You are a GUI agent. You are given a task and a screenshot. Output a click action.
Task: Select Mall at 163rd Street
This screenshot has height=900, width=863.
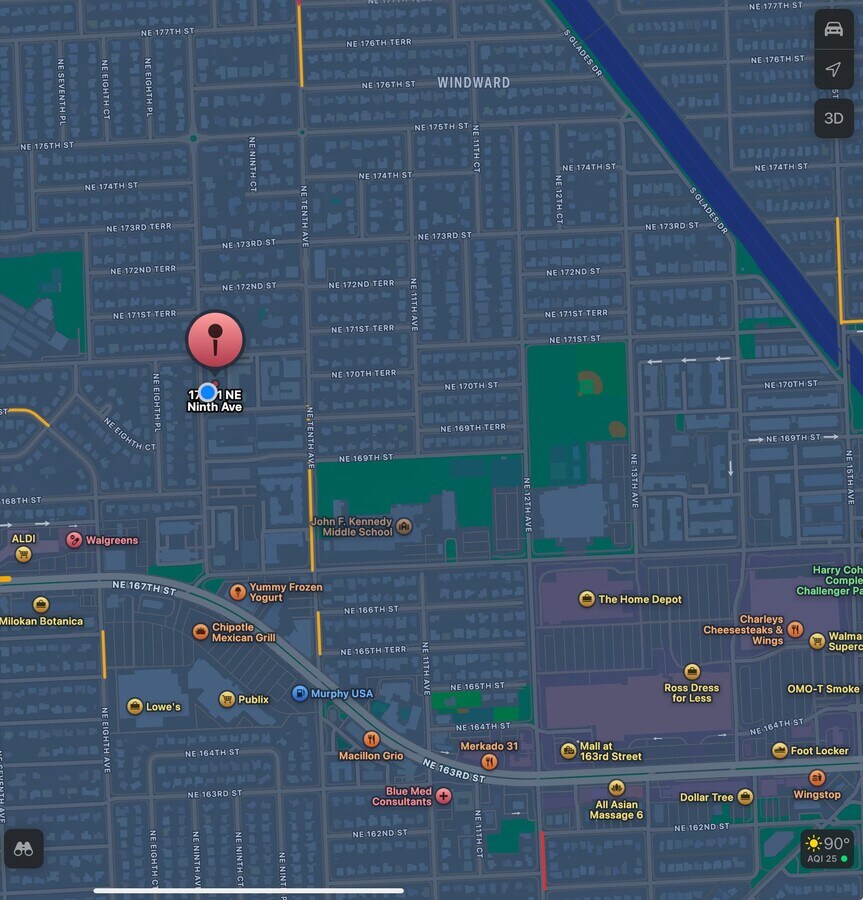click(569, 750)
